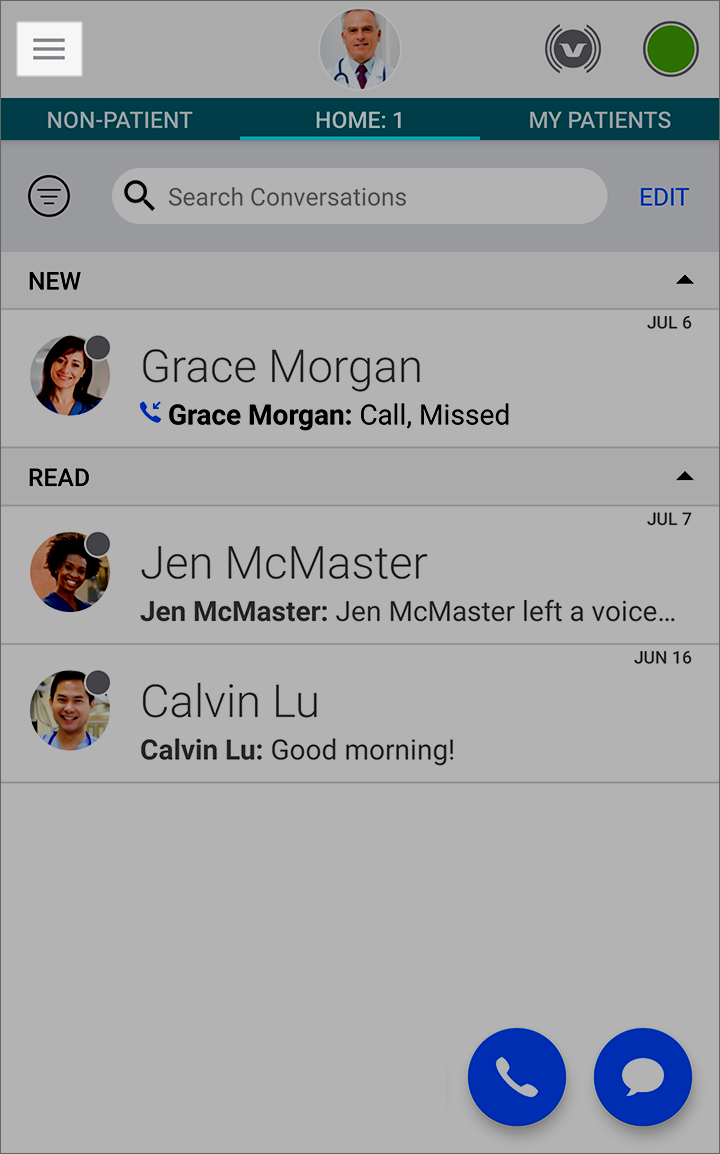Start a new phone call

click(517, 1077)
